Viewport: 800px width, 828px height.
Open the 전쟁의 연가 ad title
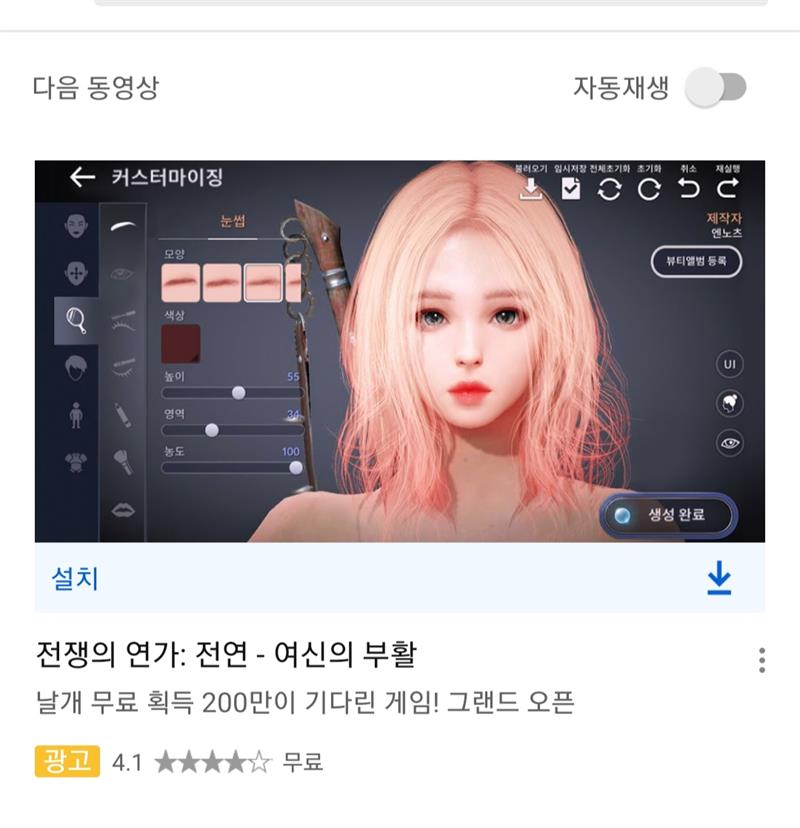coord(225,656)
